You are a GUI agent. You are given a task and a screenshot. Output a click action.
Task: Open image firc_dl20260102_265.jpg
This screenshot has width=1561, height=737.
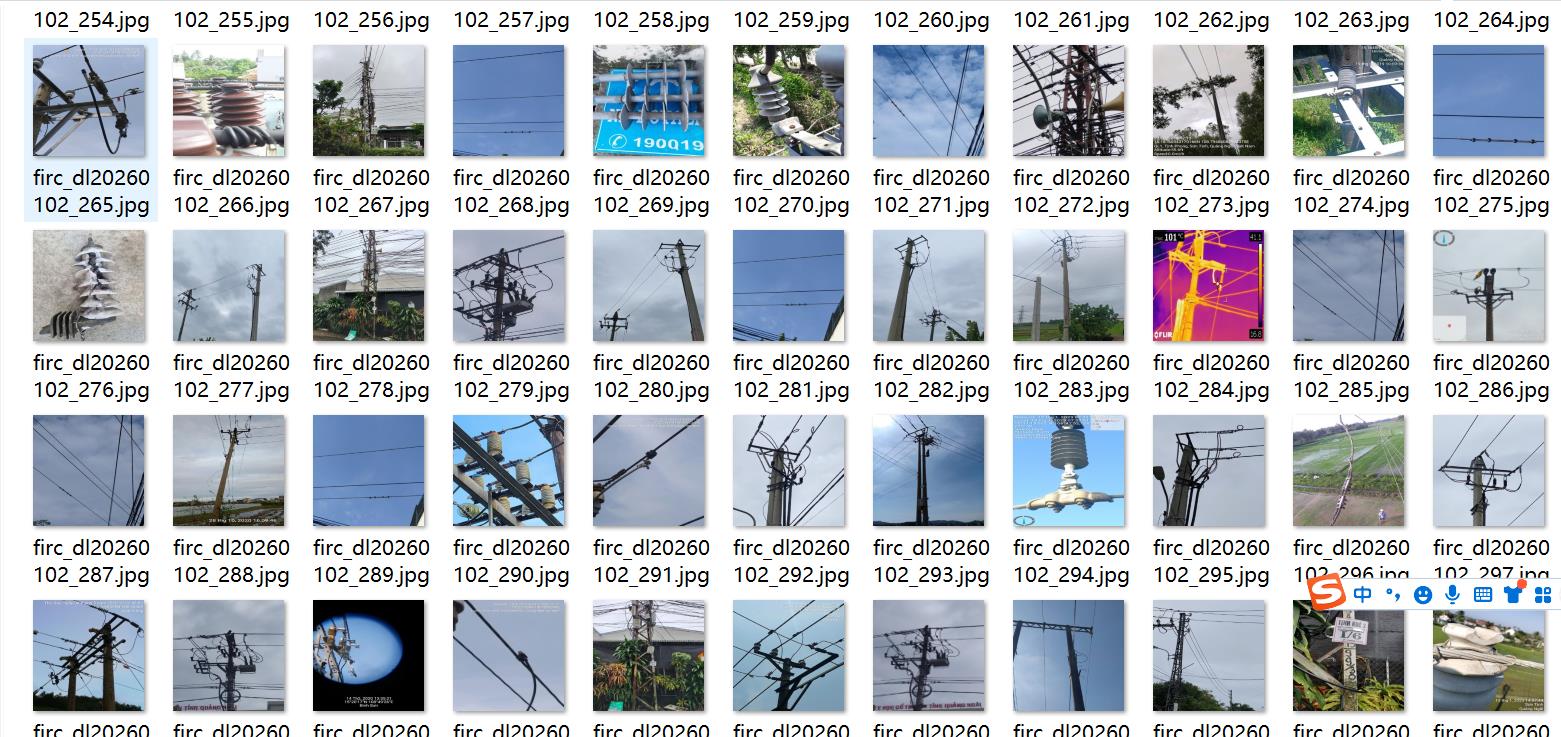tap(89, 101)
